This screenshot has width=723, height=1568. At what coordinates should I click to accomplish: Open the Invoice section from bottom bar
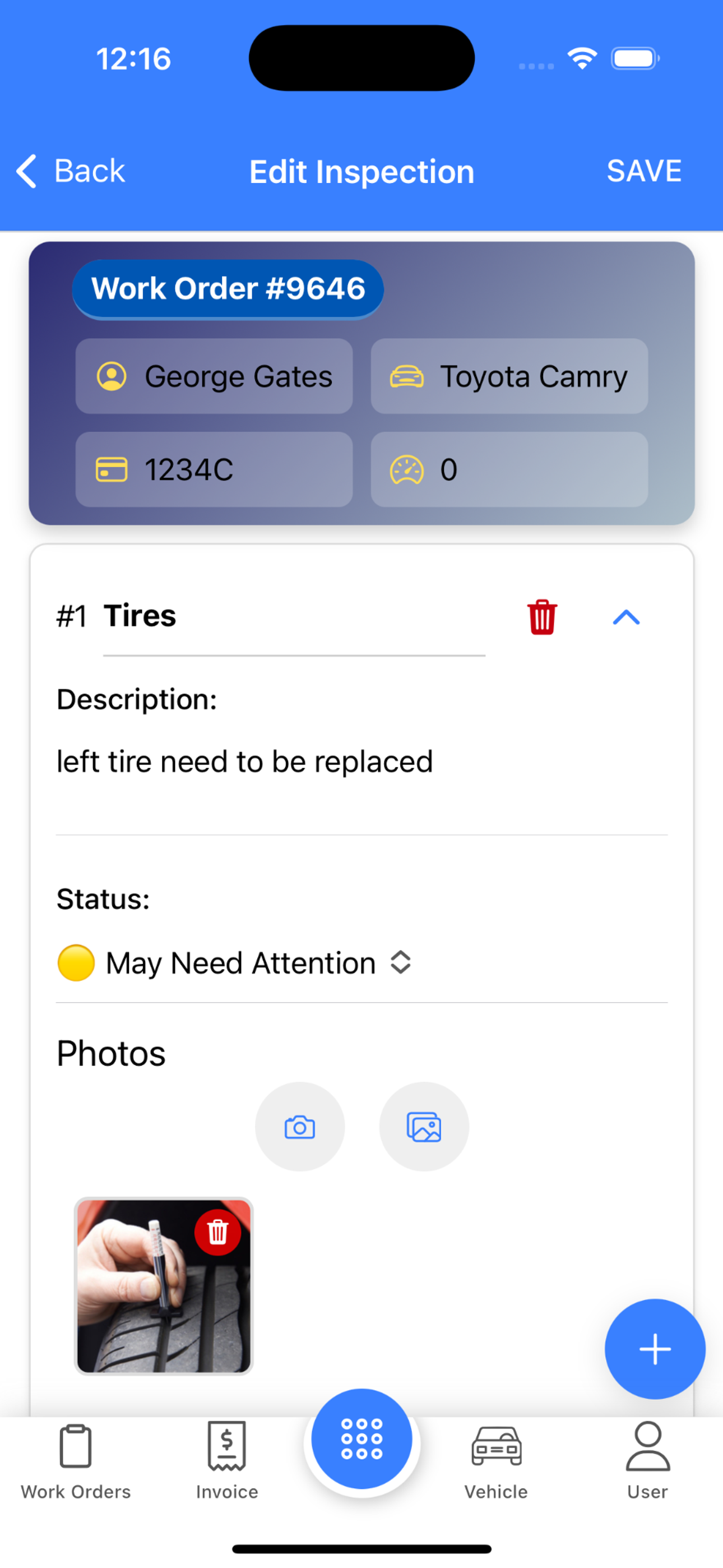coord(227,1461)
